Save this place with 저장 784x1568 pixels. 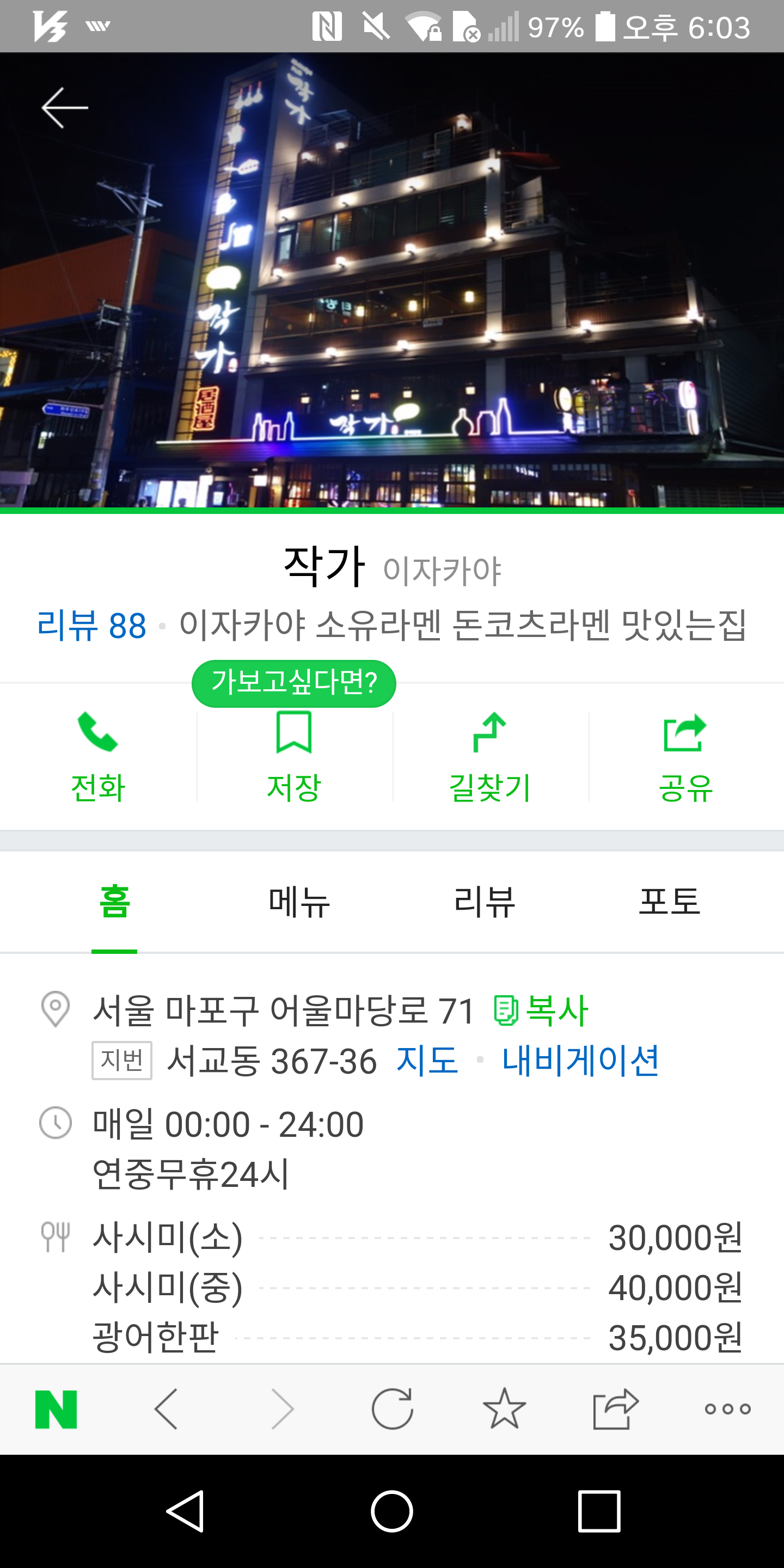pyautogui.click(x=294, y=757)
